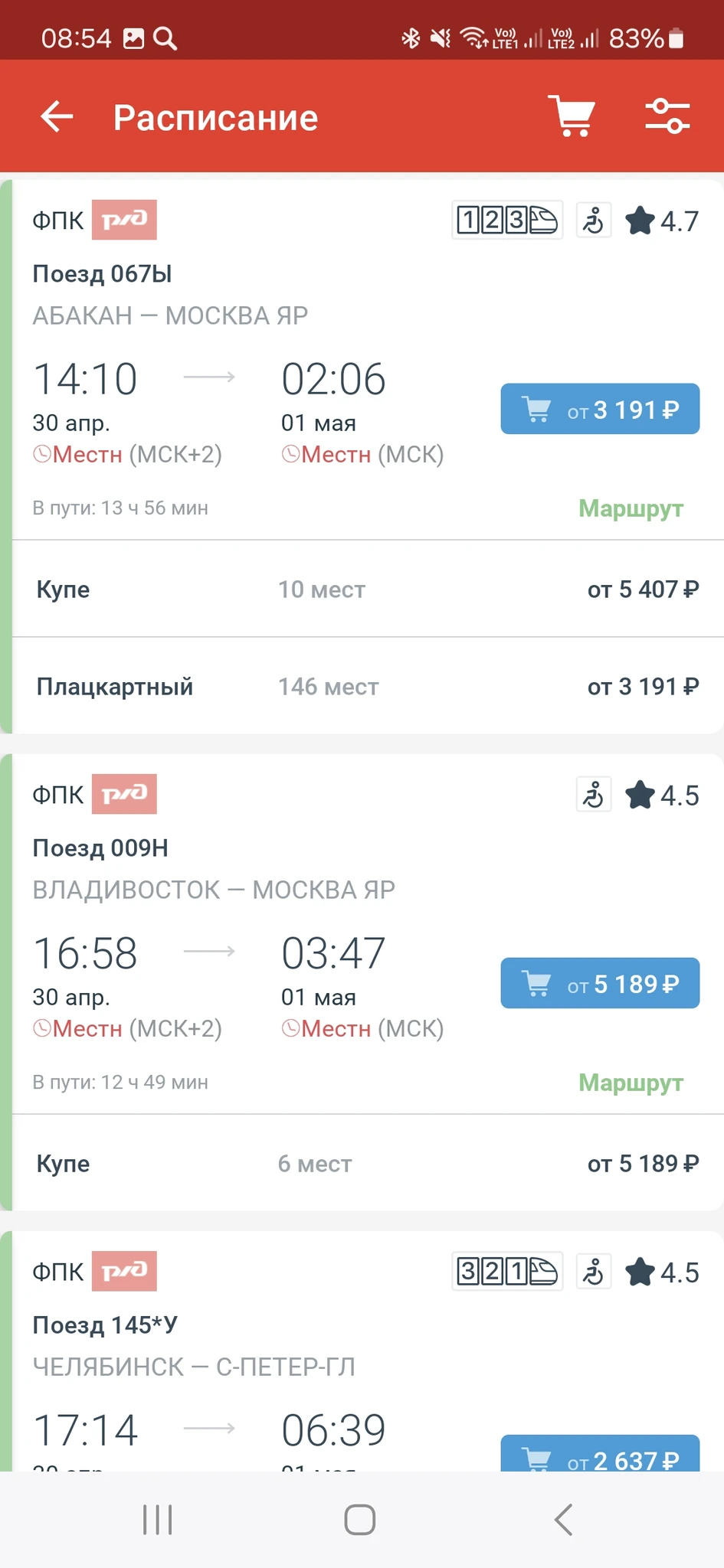
Task: Show Маршрут for train 009Н
Action: (x=631, y=1083)
